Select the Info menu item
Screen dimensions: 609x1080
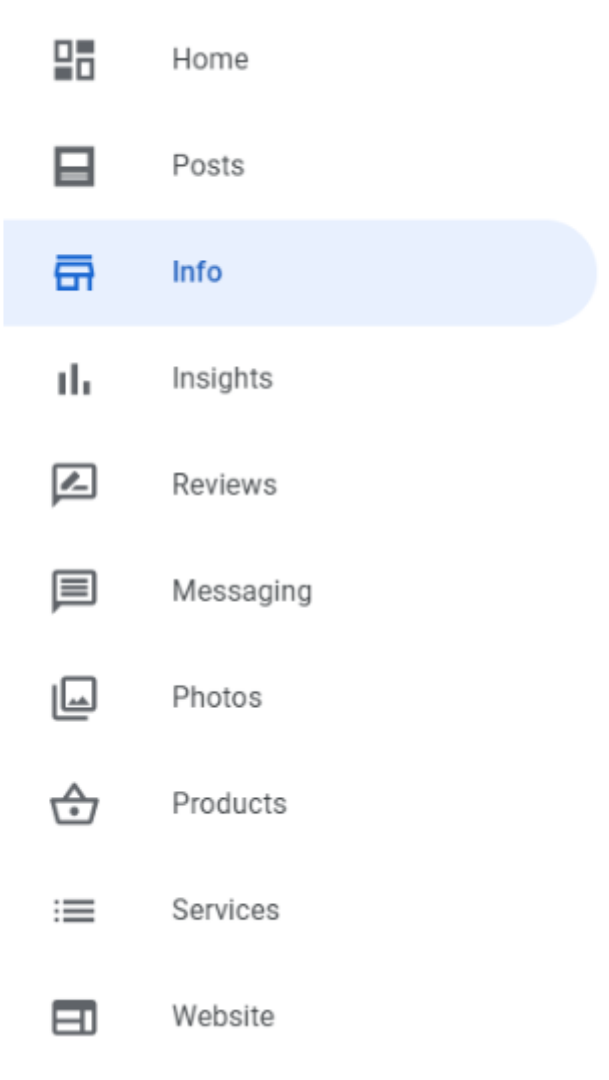(300, 273)
